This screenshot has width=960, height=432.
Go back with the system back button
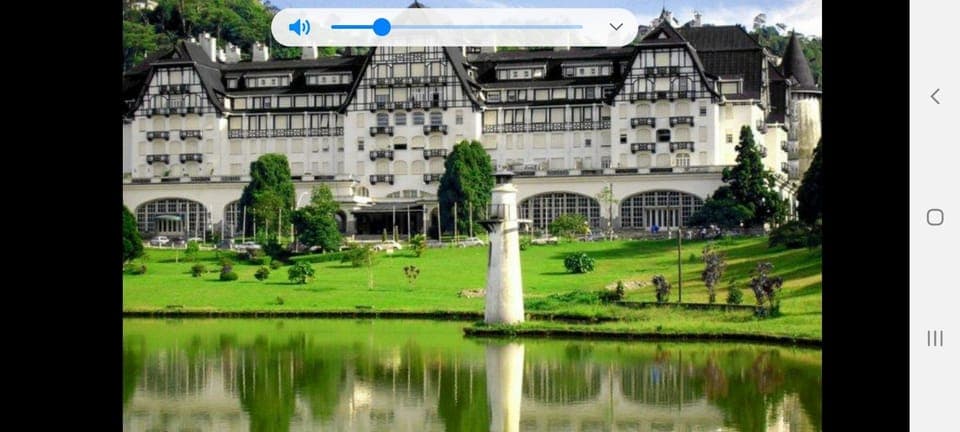click(x=935, y=96)
